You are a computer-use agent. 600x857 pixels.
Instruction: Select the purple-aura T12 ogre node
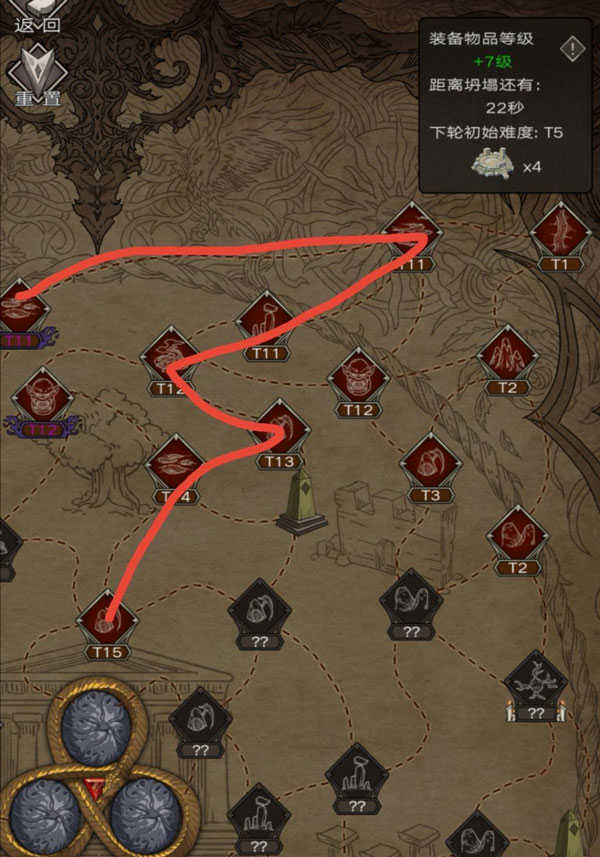(43, 398)
